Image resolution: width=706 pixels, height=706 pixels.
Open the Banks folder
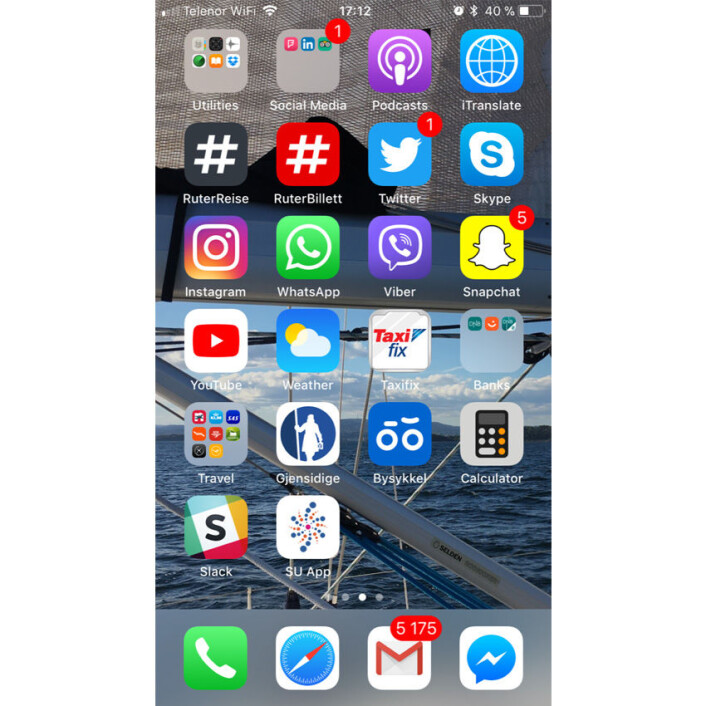point(491,340)
